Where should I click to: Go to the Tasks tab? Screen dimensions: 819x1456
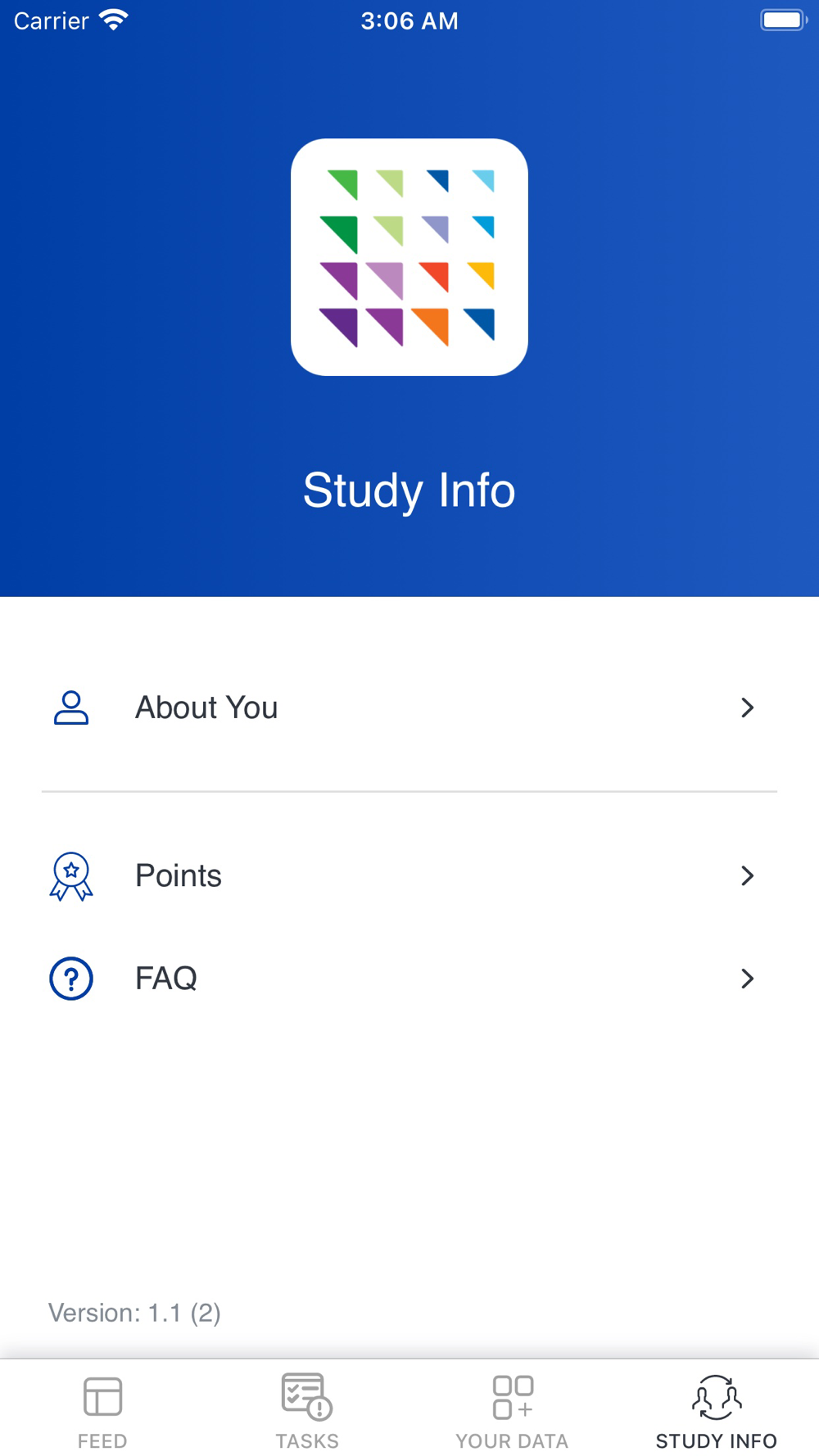[x=307, y=1410]
